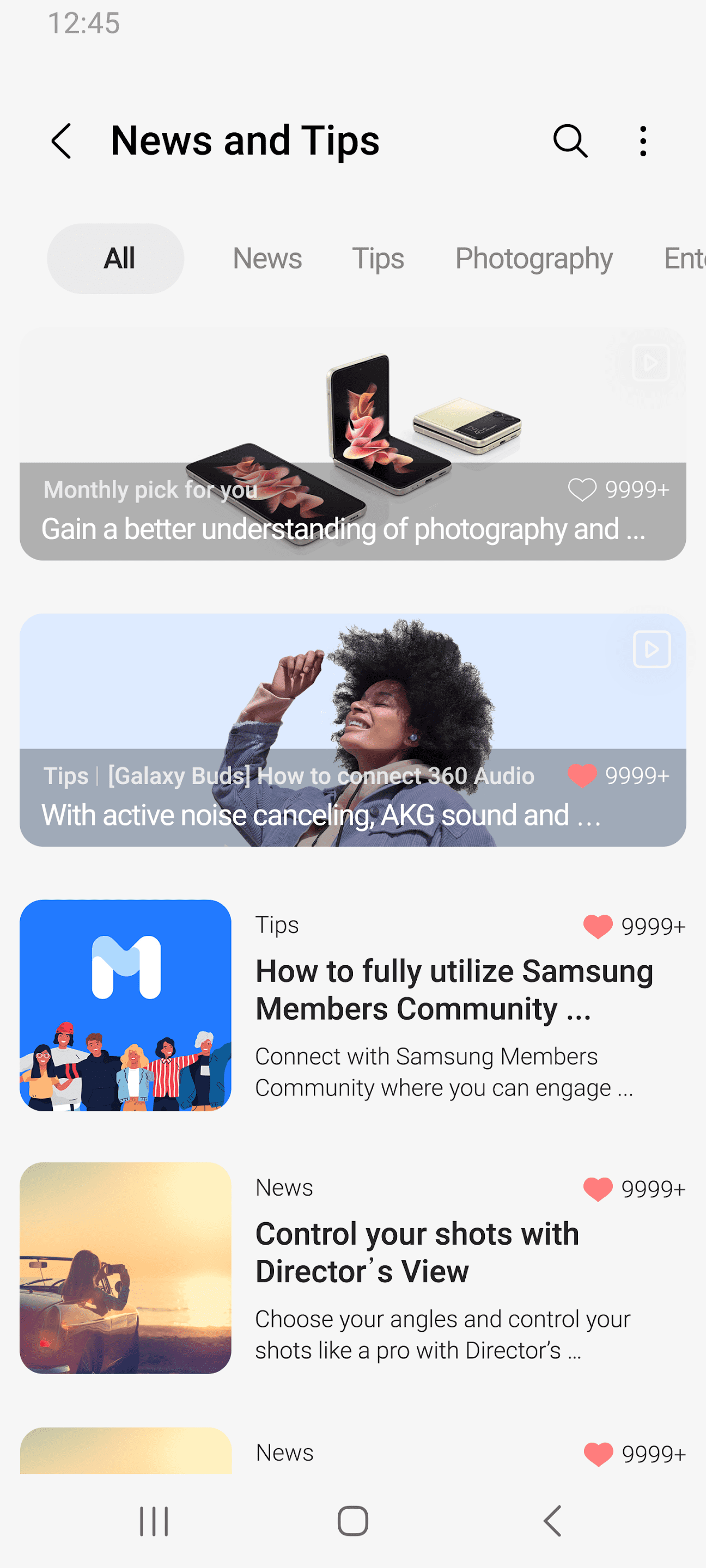
Task: Go back from News and Tips
Action: 62,141
